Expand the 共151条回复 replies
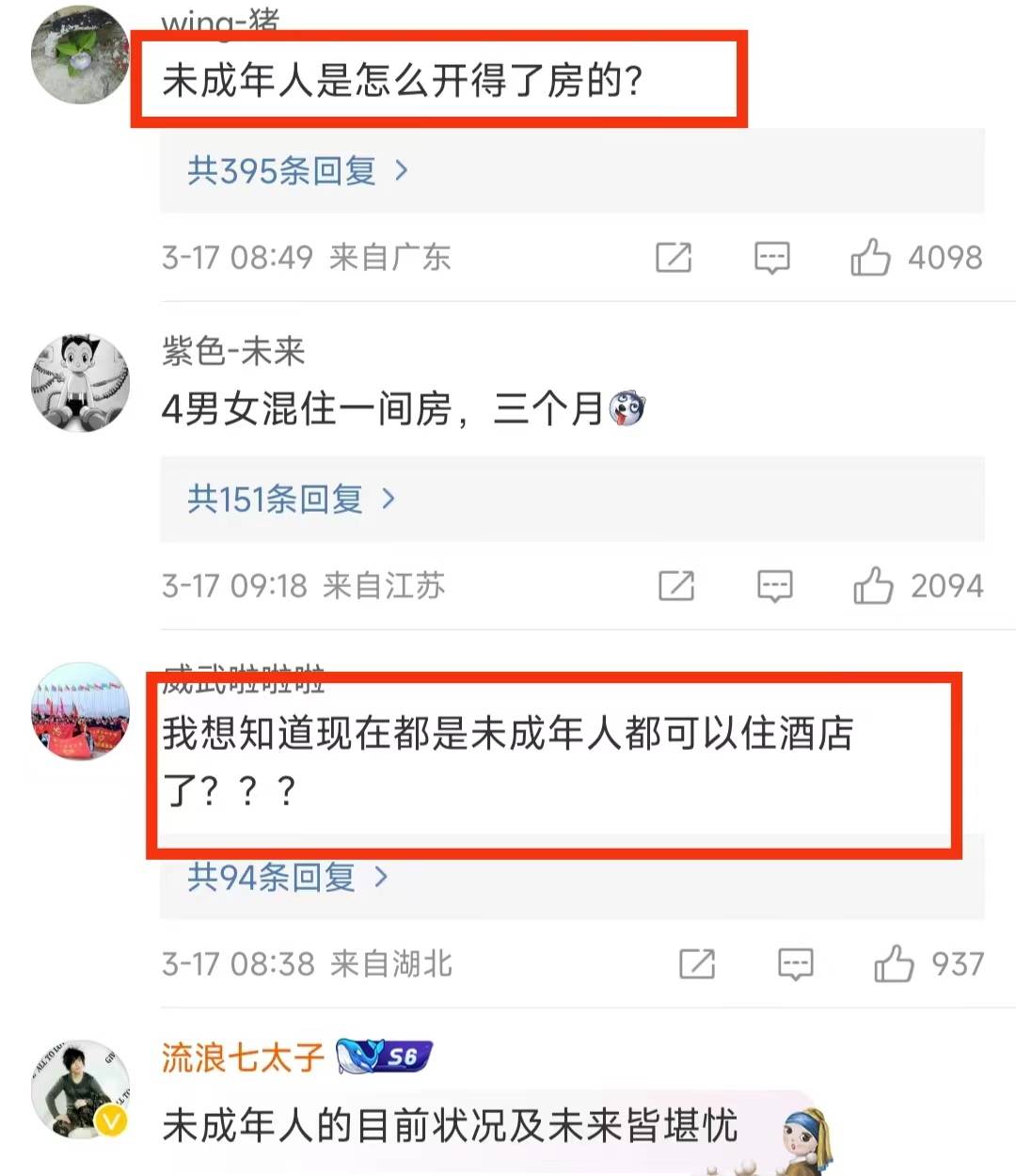This screenshot has width=1016, height=1176. (x=291, y=499)
